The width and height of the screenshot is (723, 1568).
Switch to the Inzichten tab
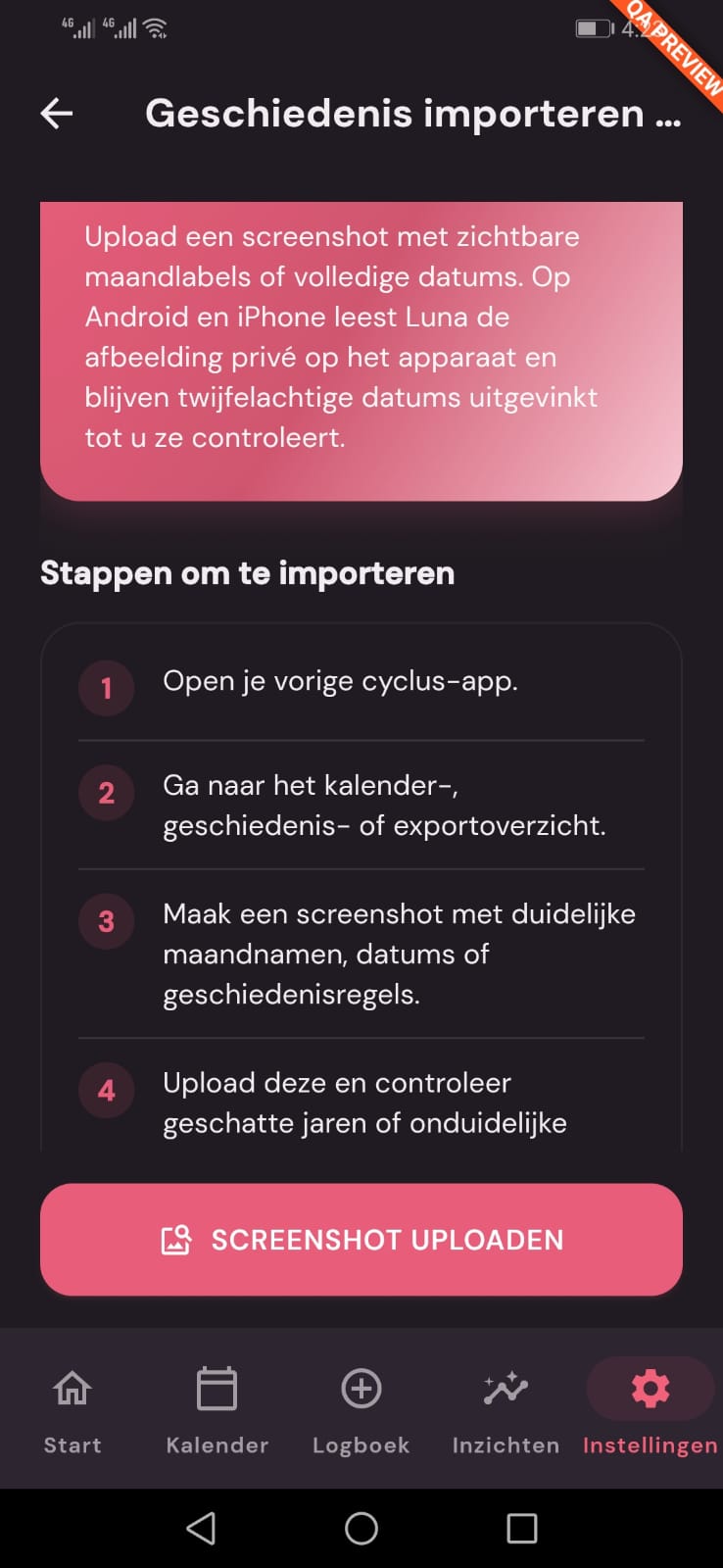(506, 1409)
